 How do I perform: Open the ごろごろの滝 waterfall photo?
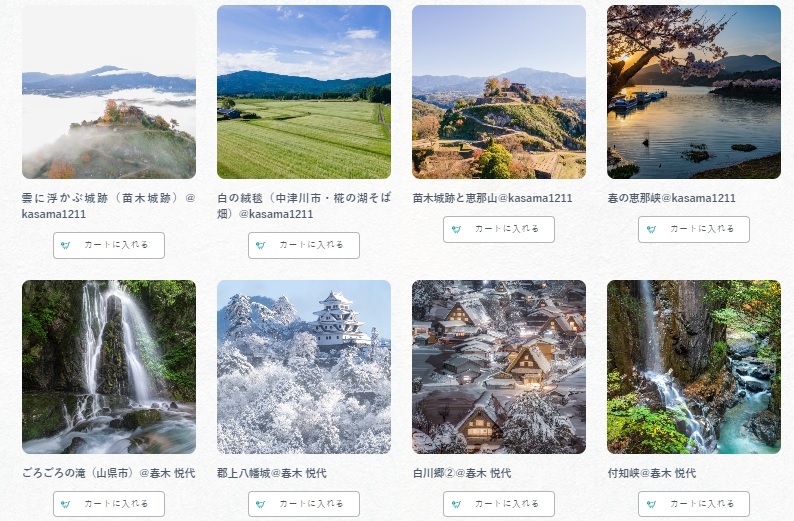click(109, 367)
